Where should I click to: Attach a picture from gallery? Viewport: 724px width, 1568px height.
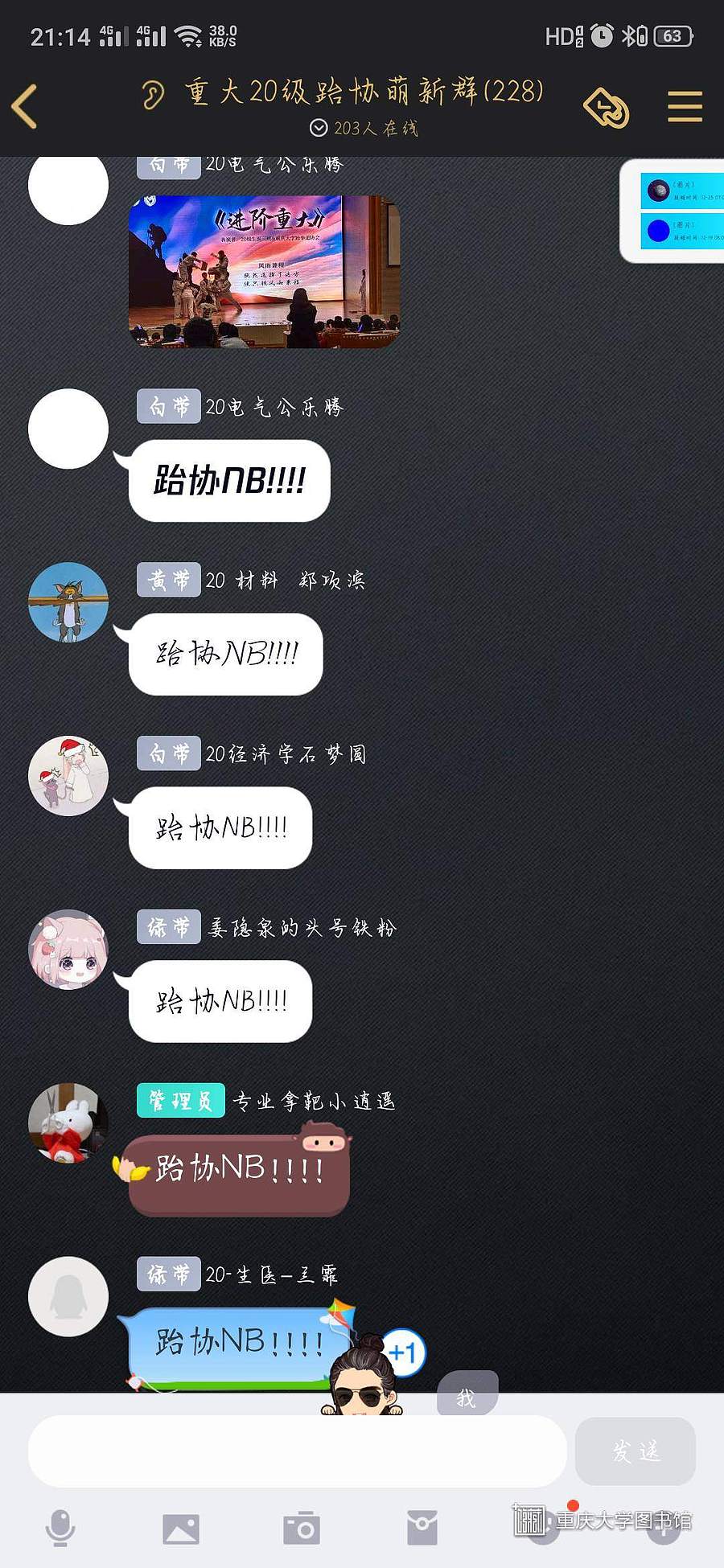coord(181,1528)
